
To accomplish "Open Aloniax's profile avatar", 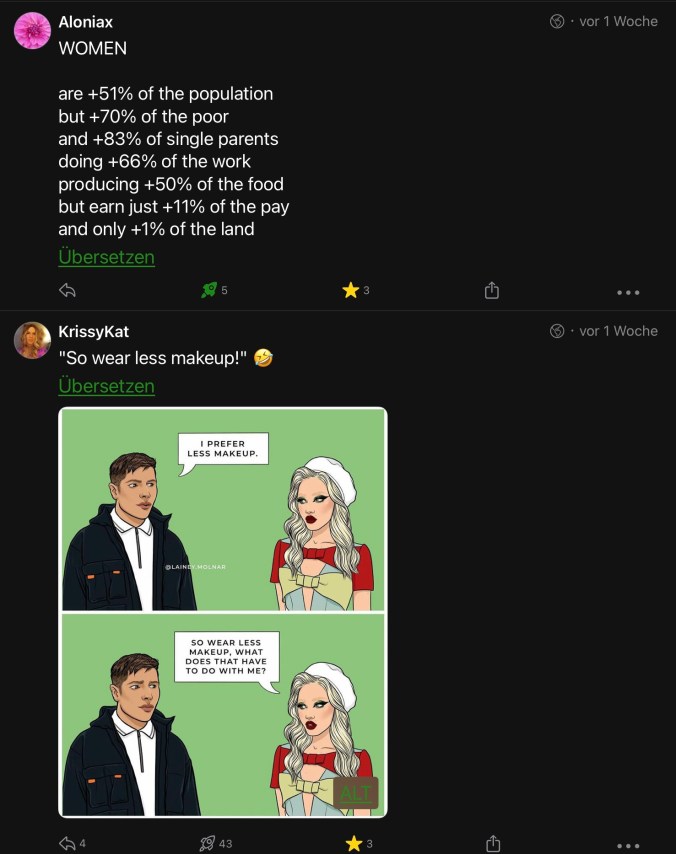I will [x=33, y=31].
